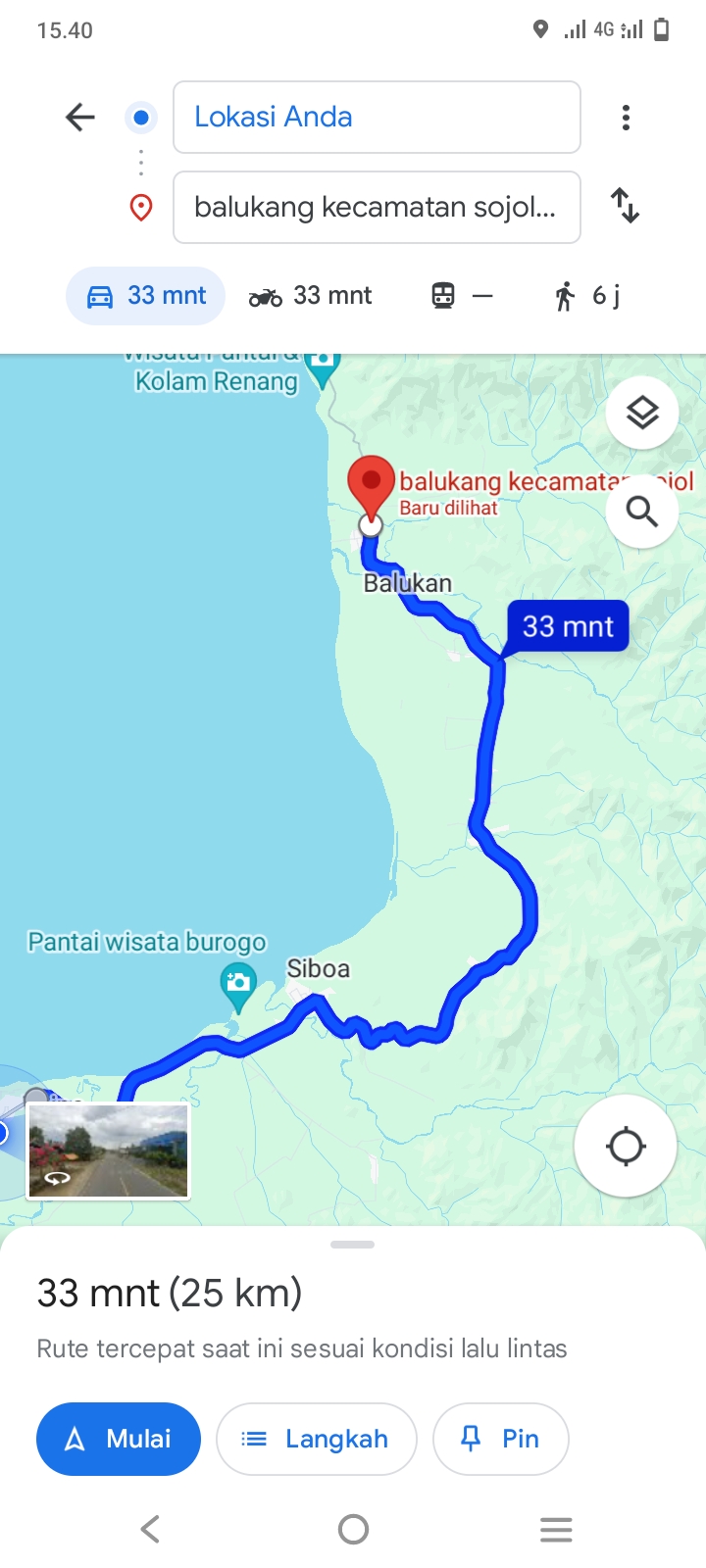Switch to walking mode 6 j
The image size is (706, 1568).
click(587, 295)
